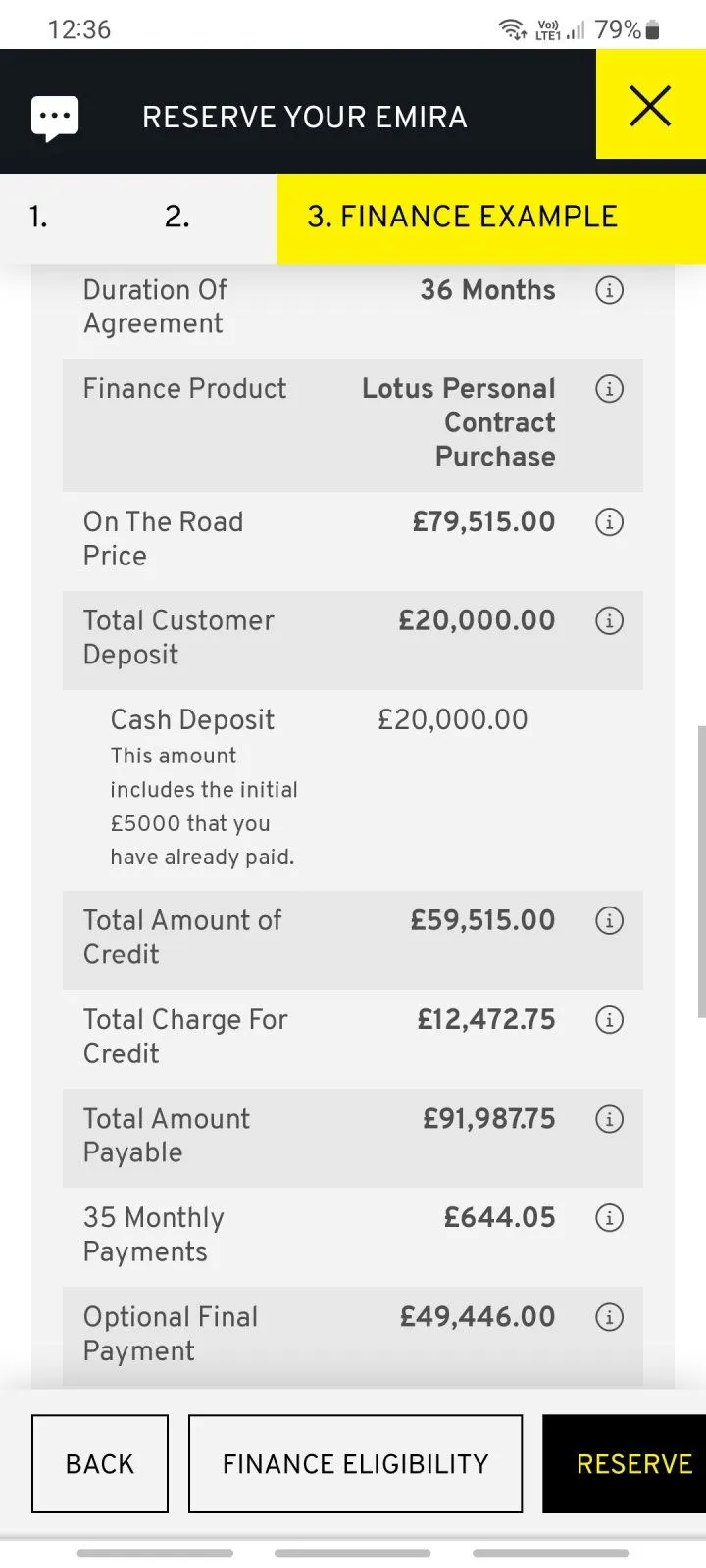Go to step 1

(x=38, y=217)
